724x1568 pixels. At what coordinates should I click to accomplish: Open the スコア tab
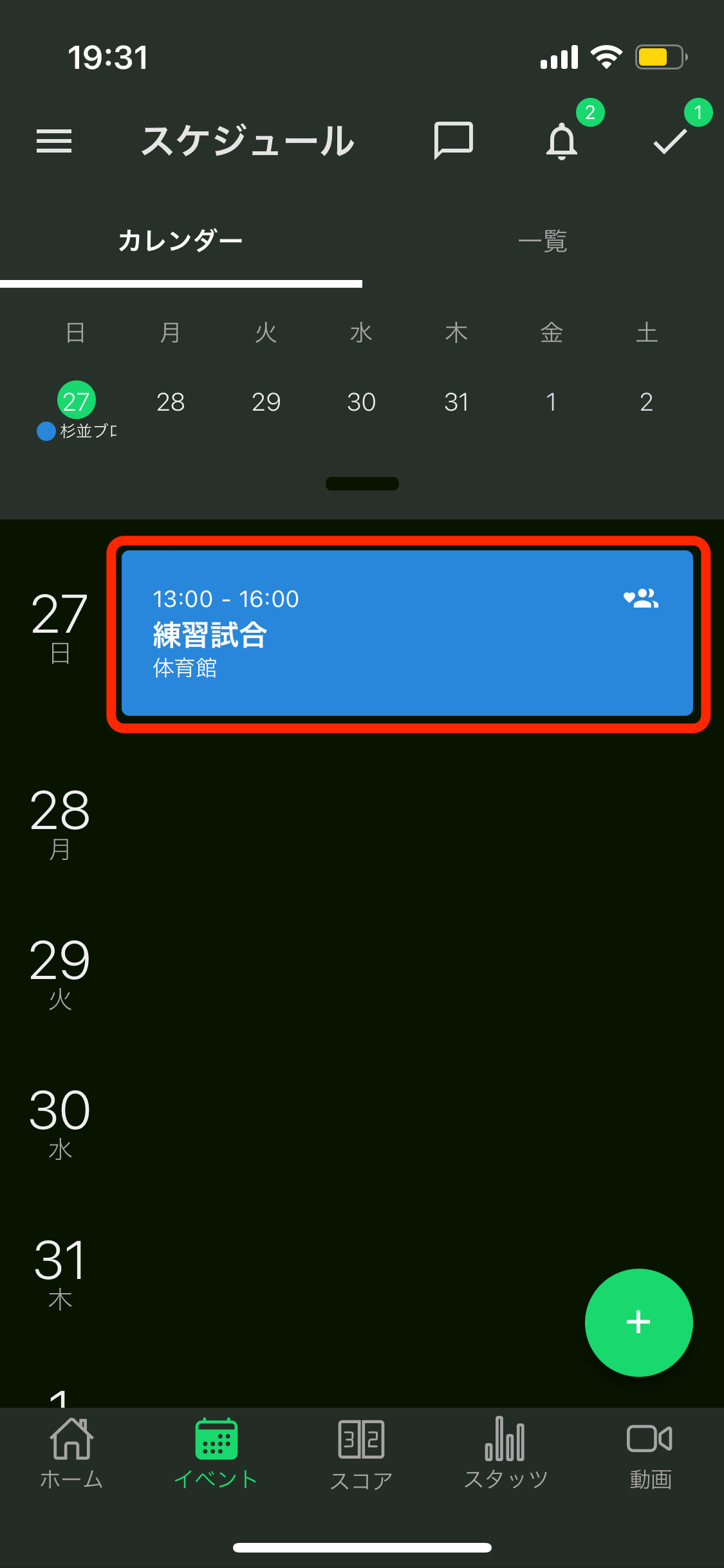pyautogui.click(x=361, y=1452)
